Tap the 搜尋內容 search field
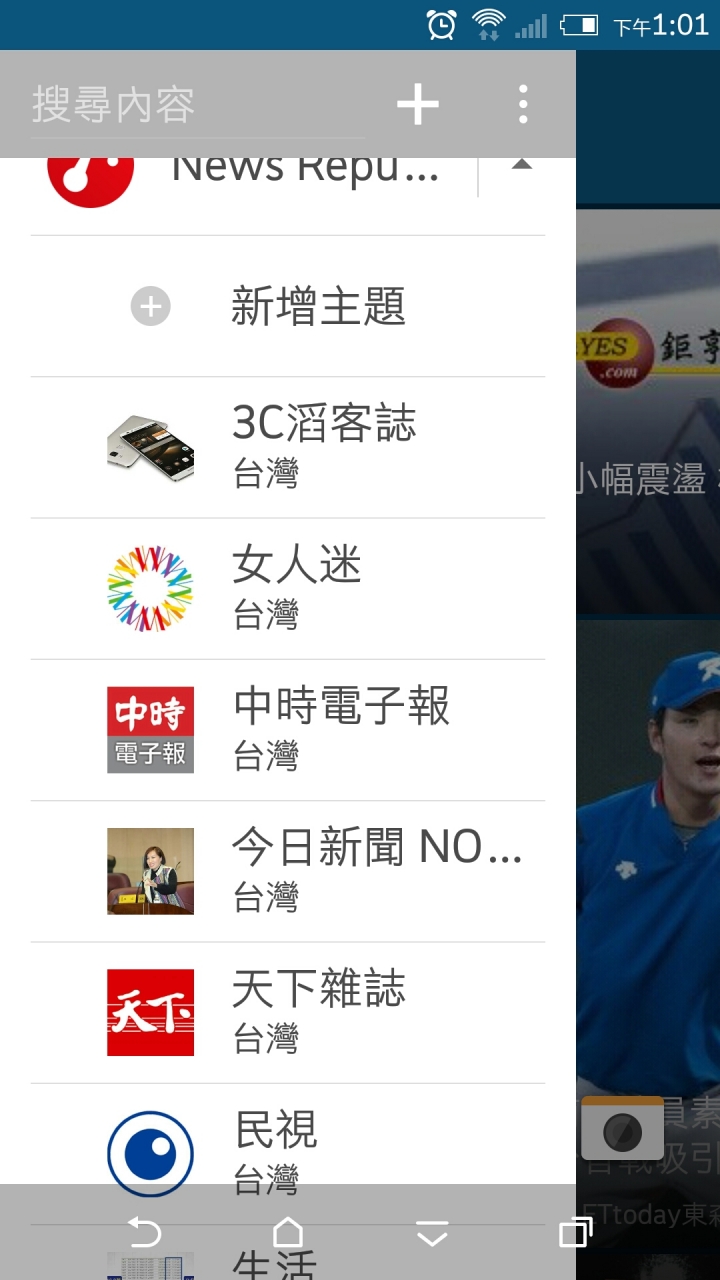Screen dimensions: 720x1280 195,105
